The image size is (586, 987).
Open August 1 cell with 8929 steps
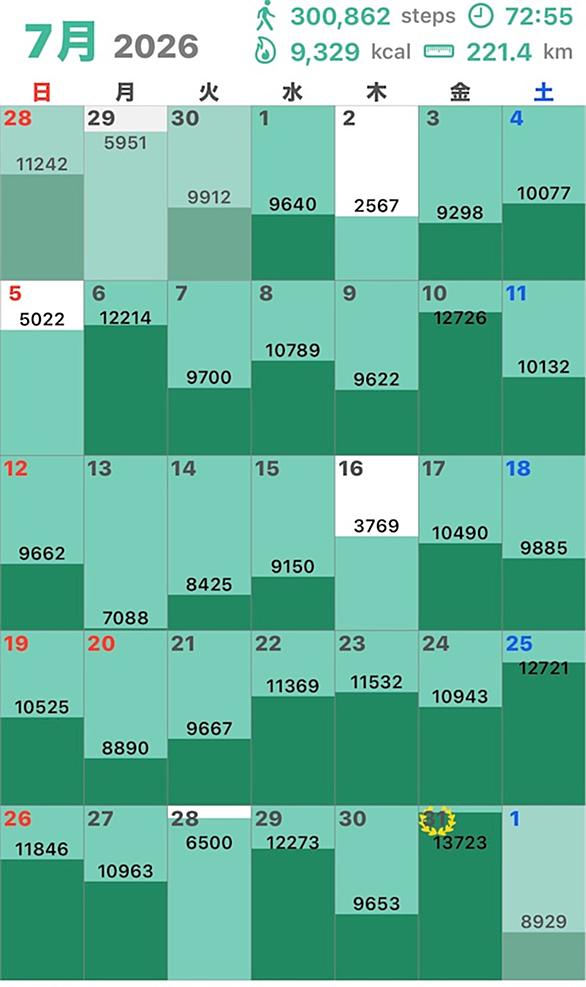pos(544,893)
